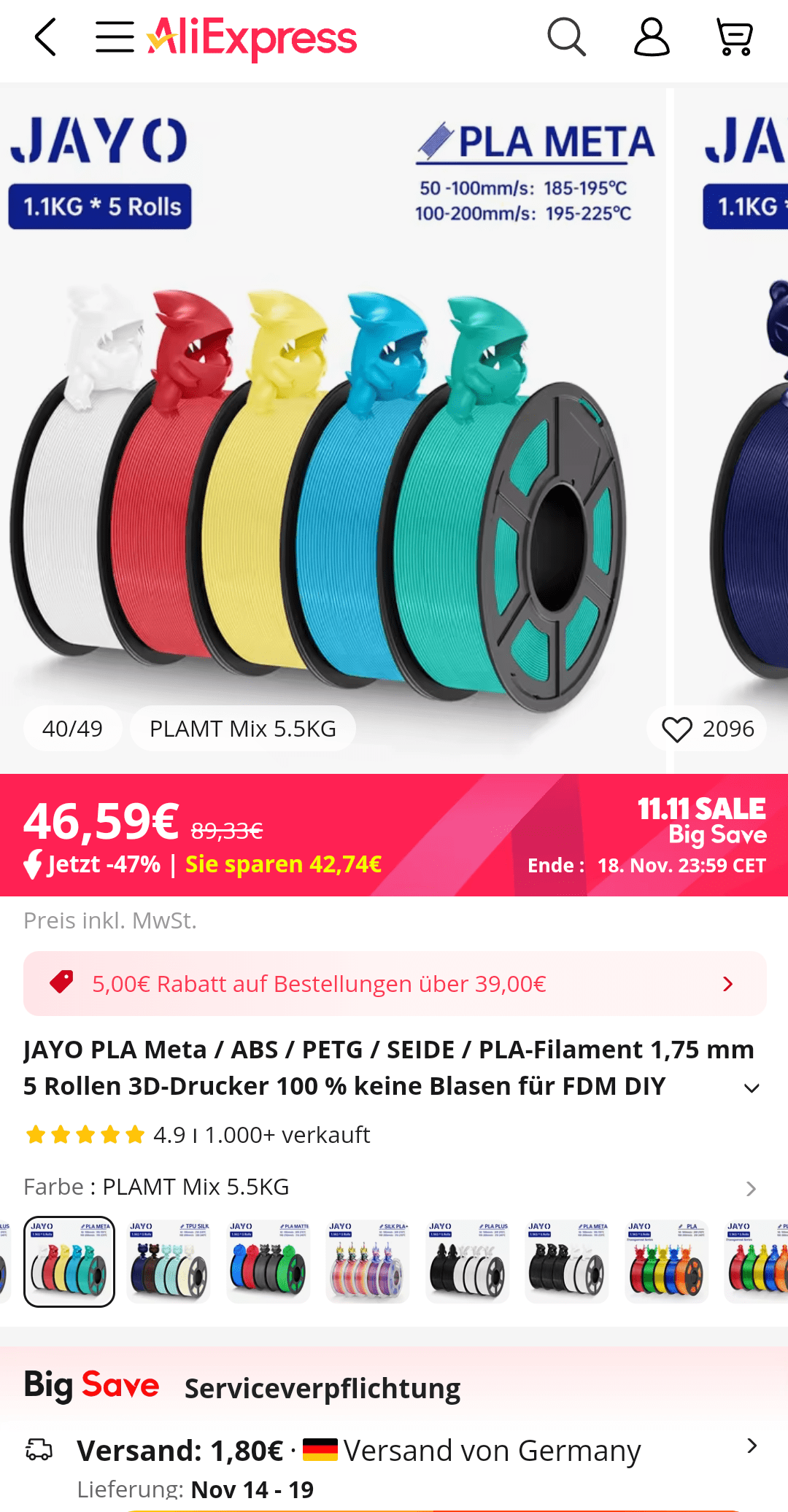Open the account profile icon
Viewport: 788px width, 1512px height.
tap(651, 38)
